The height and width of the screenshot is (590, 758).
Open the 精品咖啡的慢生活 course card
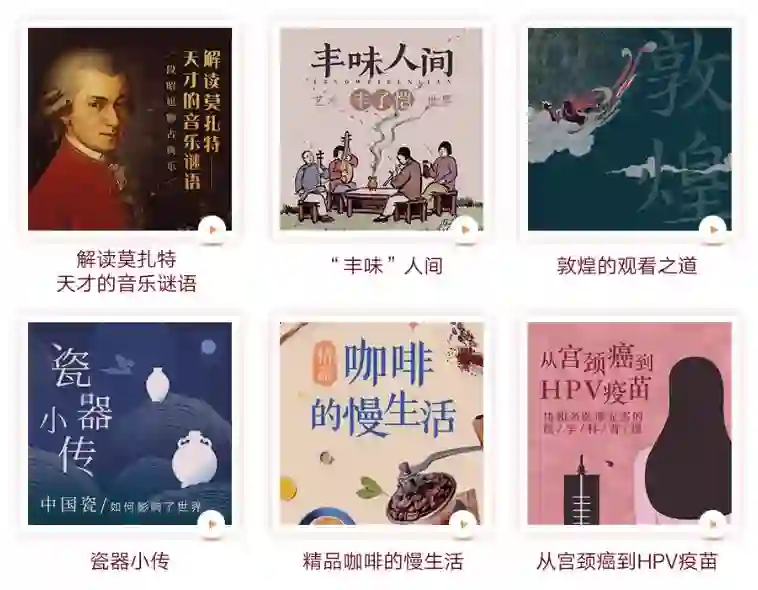tap(381, 422)
